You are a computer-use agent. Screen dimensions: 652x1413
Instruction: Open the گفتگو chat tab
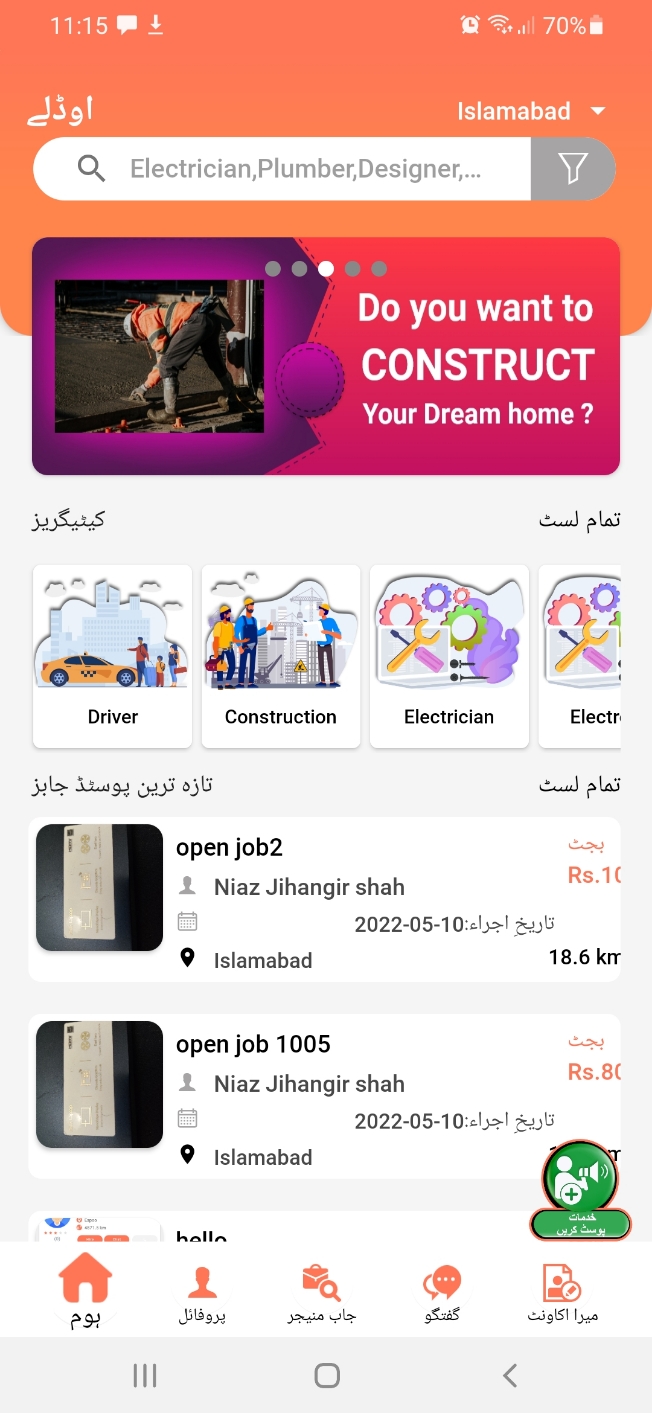442,1293
